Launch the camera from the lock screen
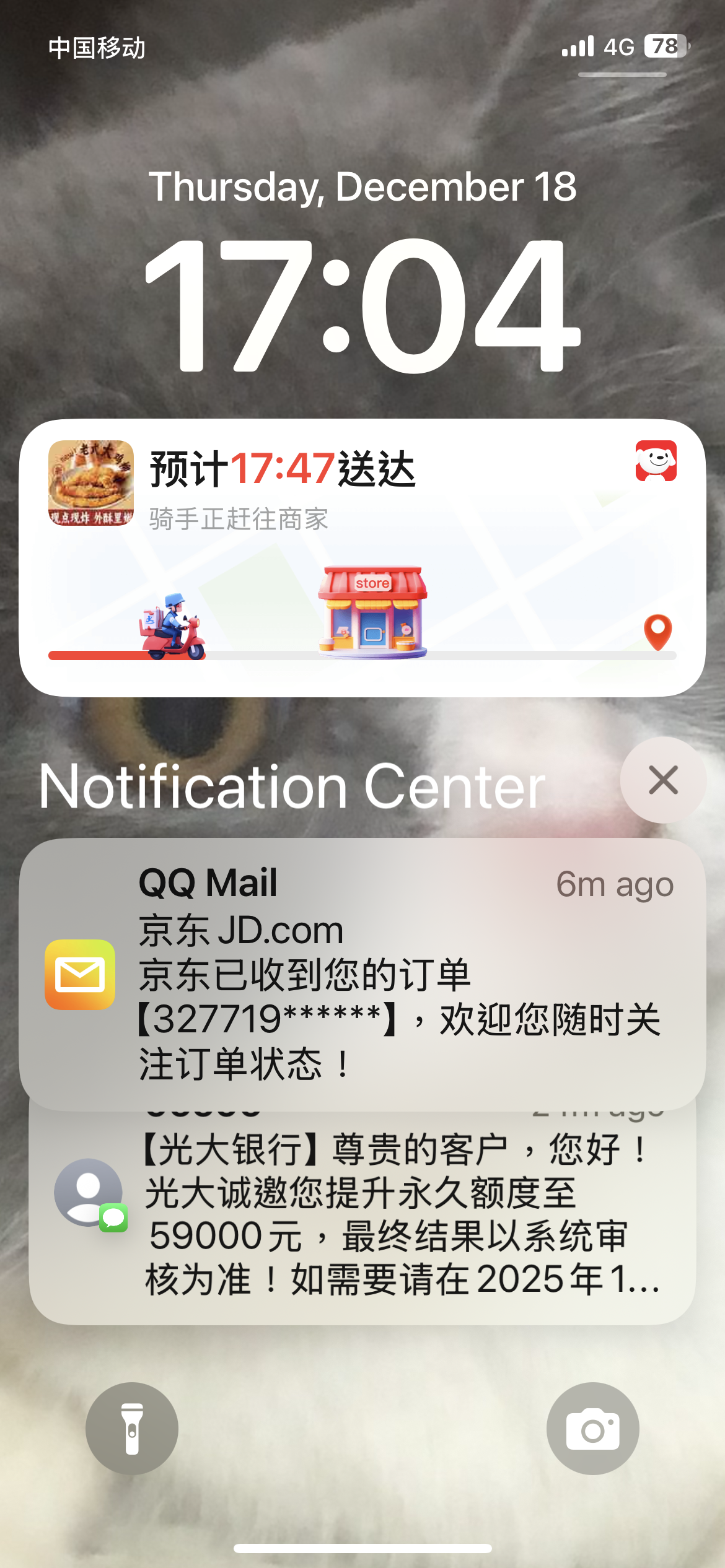Image resolution: width=725 pixels, height=1568 pixels. pyautogui.click(x=592, y=1428)
